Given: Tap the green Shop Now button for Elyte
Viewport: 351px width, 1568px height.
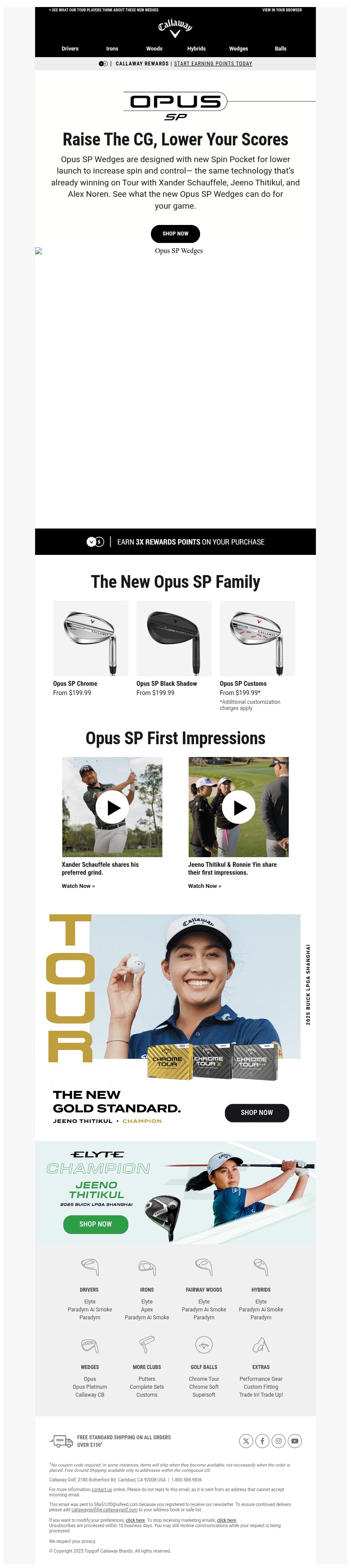Looking at the screenshot, I should point(96,1224).
